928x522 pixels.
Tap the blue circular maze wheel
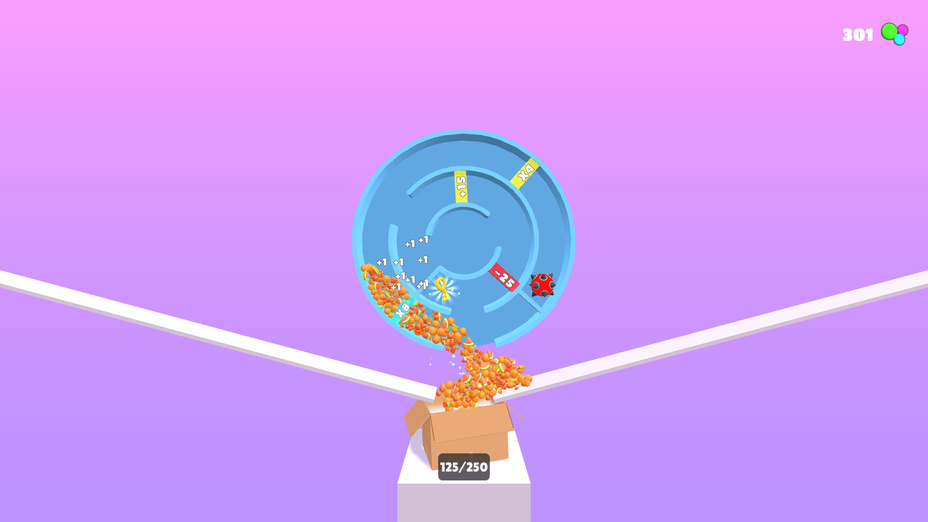(463, 238)
